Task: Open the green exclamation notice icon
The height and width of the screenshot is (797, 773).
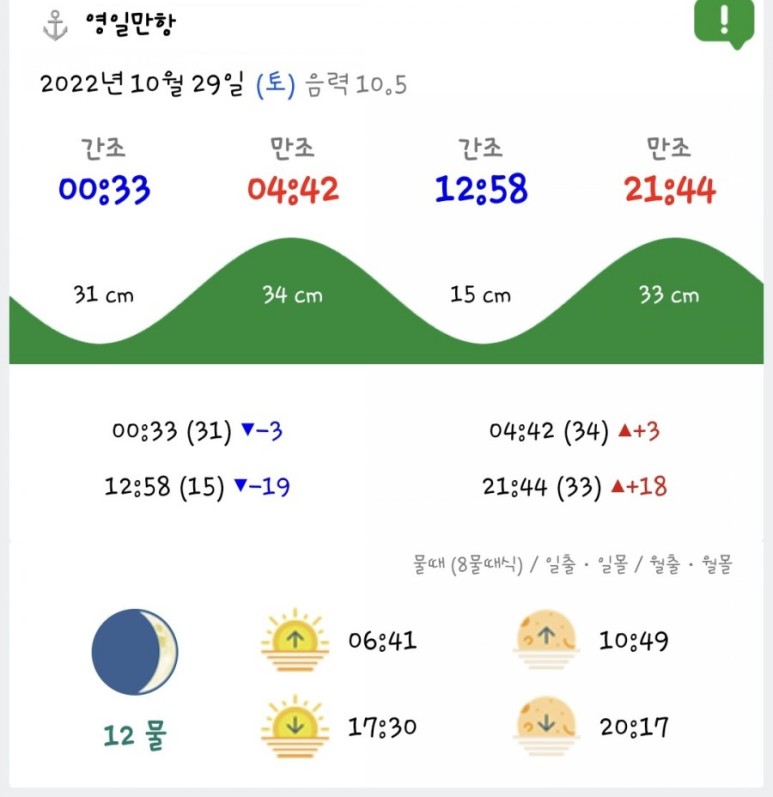Action: coord(724,23)
